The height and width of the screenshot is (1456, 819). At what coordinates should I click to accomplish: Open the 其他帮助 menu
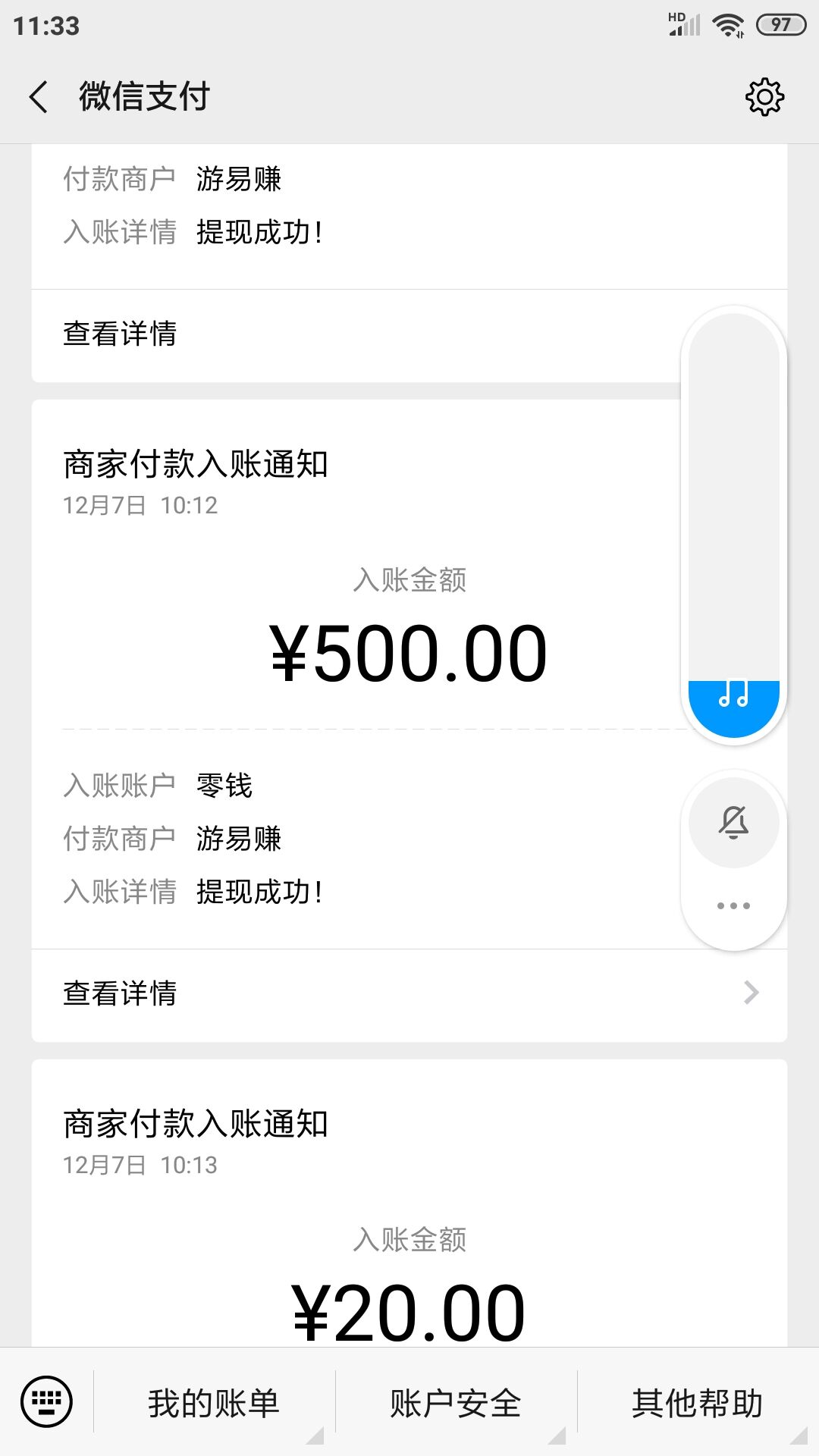coord(697,1403)
